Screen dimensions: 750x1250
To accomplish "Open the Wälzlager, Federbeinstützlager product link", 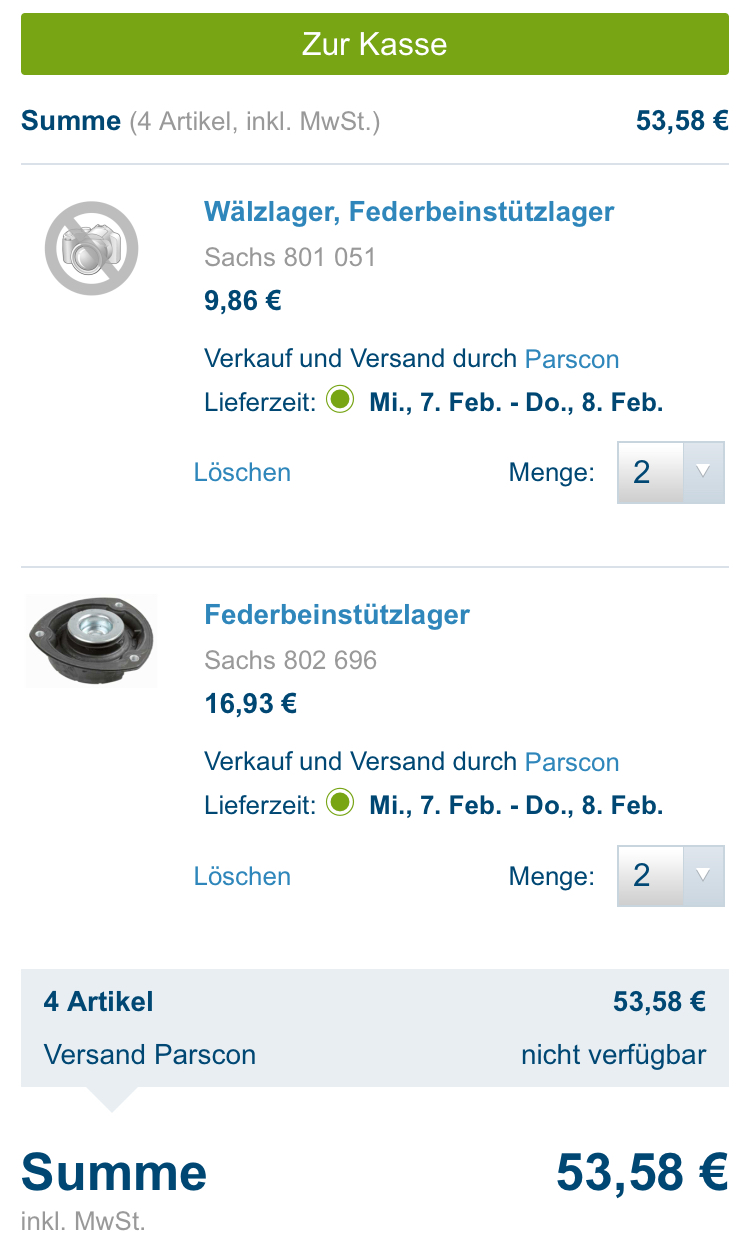I will tap(408, 212).
